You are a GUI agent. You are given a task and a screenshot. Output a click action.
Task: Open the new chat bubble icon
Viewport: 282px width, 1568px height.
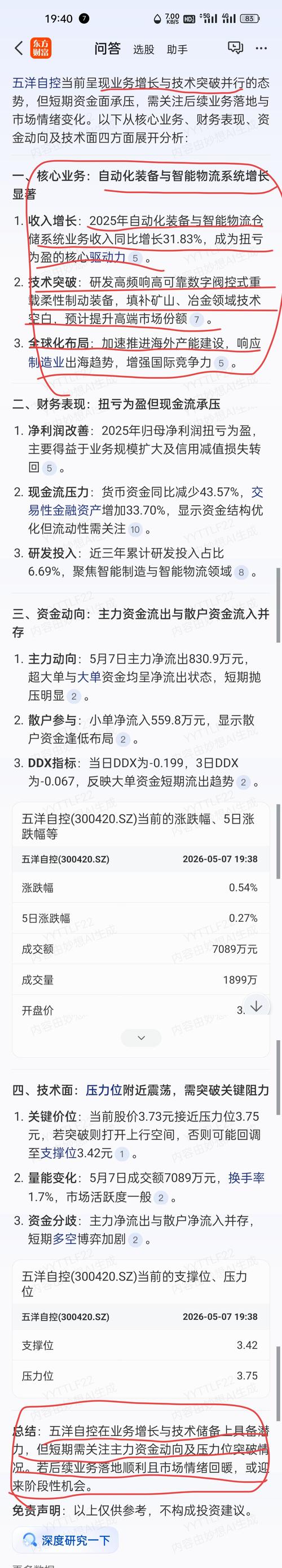[x=235, y=48]
